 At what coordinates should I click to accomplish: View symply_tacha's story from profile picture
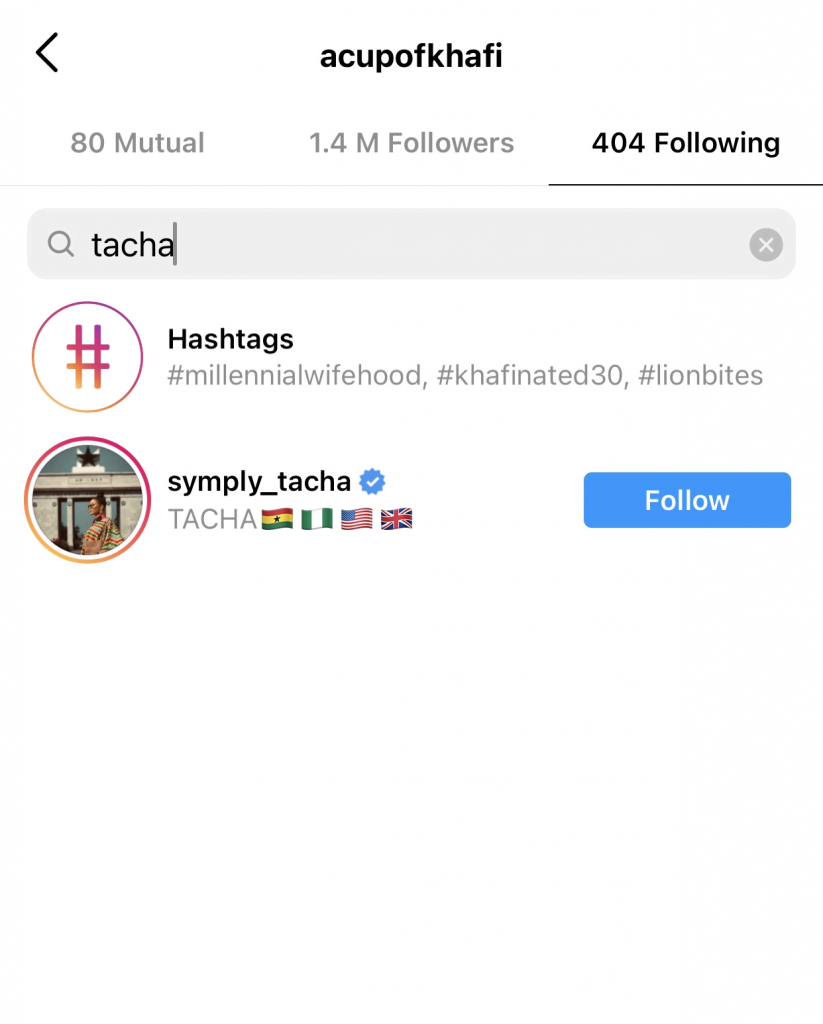[88, 500]
